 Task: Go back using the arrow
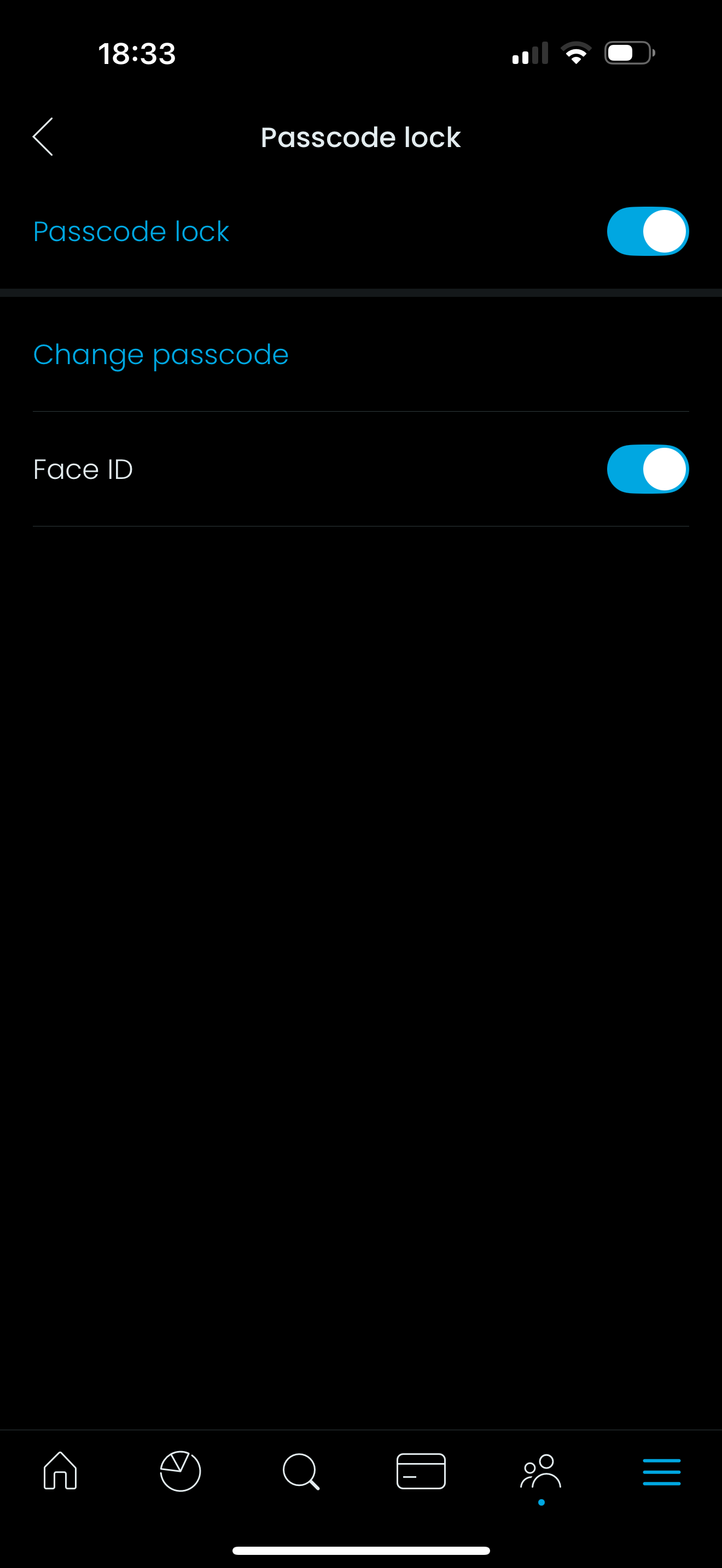[43, 137]
